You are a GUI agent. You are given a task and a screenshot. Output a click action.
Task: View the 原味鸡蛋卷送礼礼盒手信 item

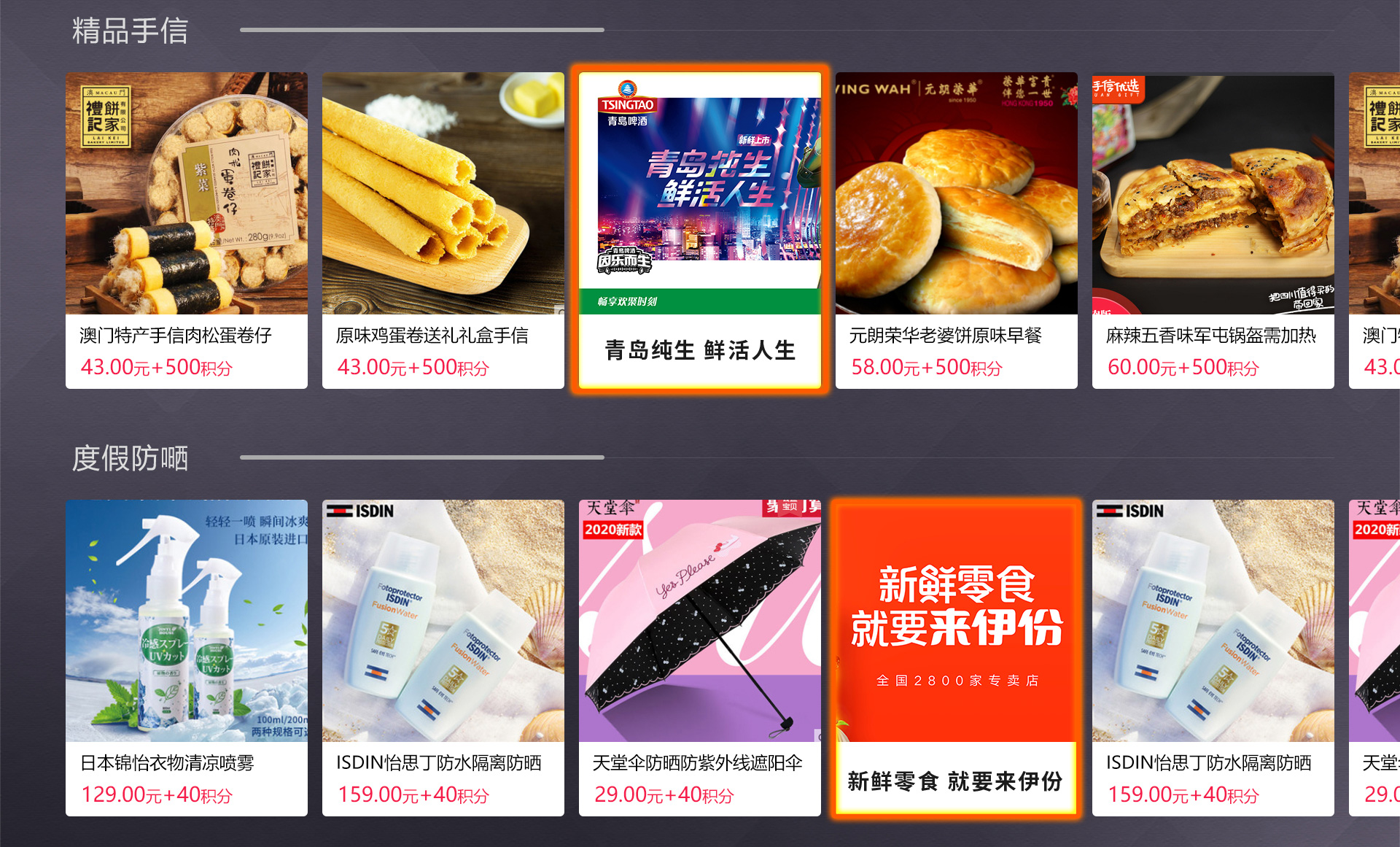[443, 230]
